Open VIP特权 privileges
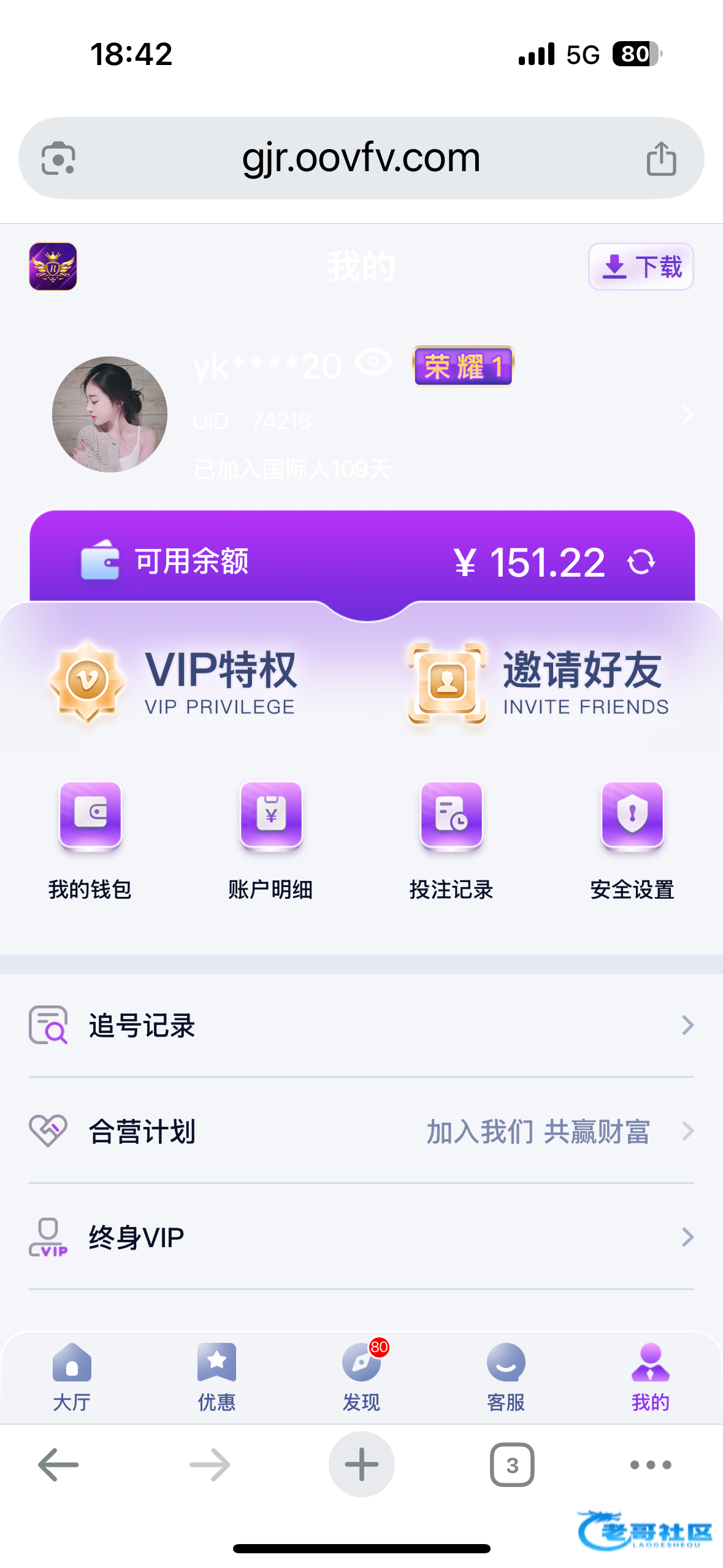Screen dimensions: 723x1568 (174, 682)
